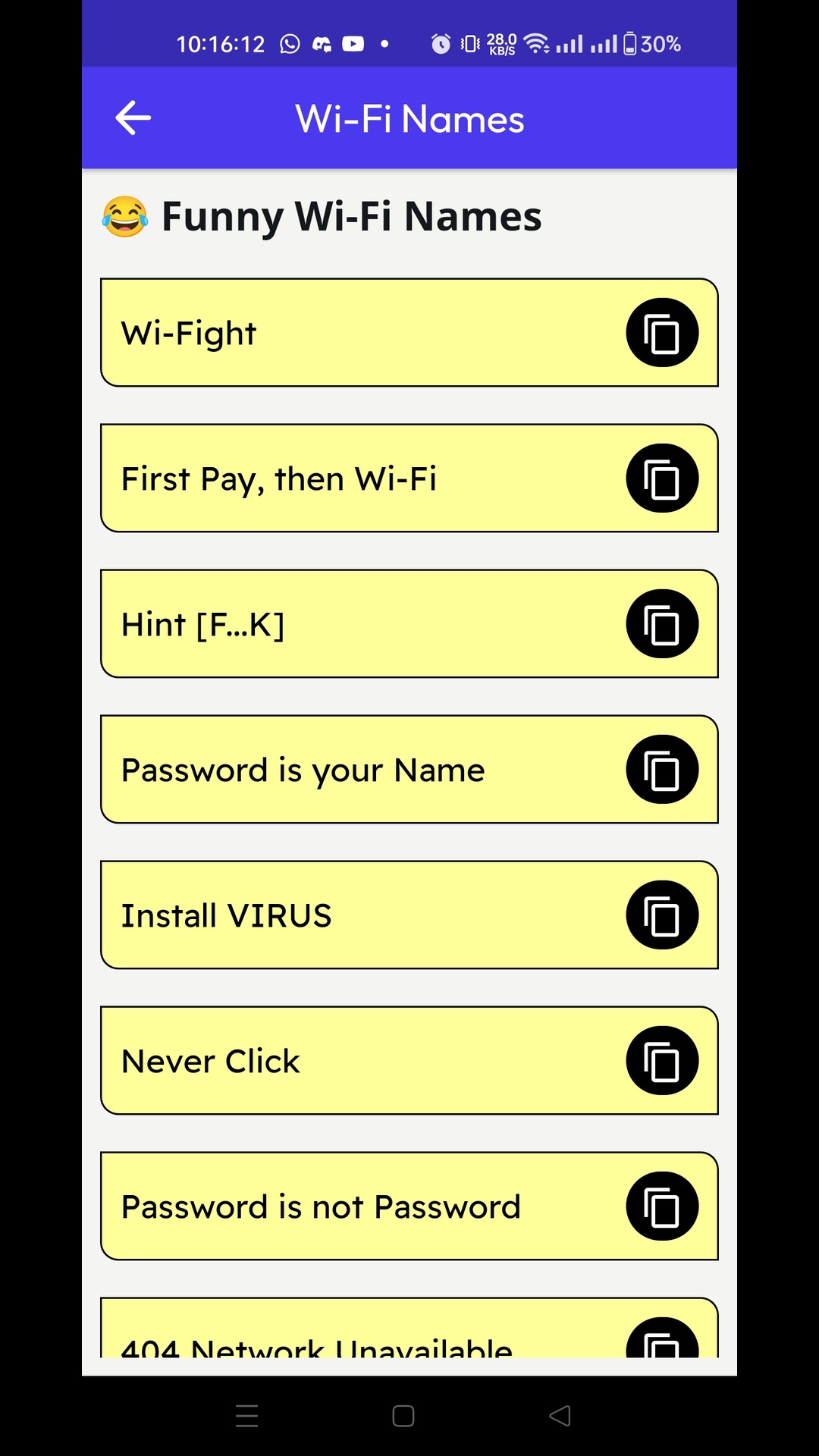The height and width of the screenshot is (1456, 819).
Task: Copy the "Password is your Name" name
Action: (661, 768)
